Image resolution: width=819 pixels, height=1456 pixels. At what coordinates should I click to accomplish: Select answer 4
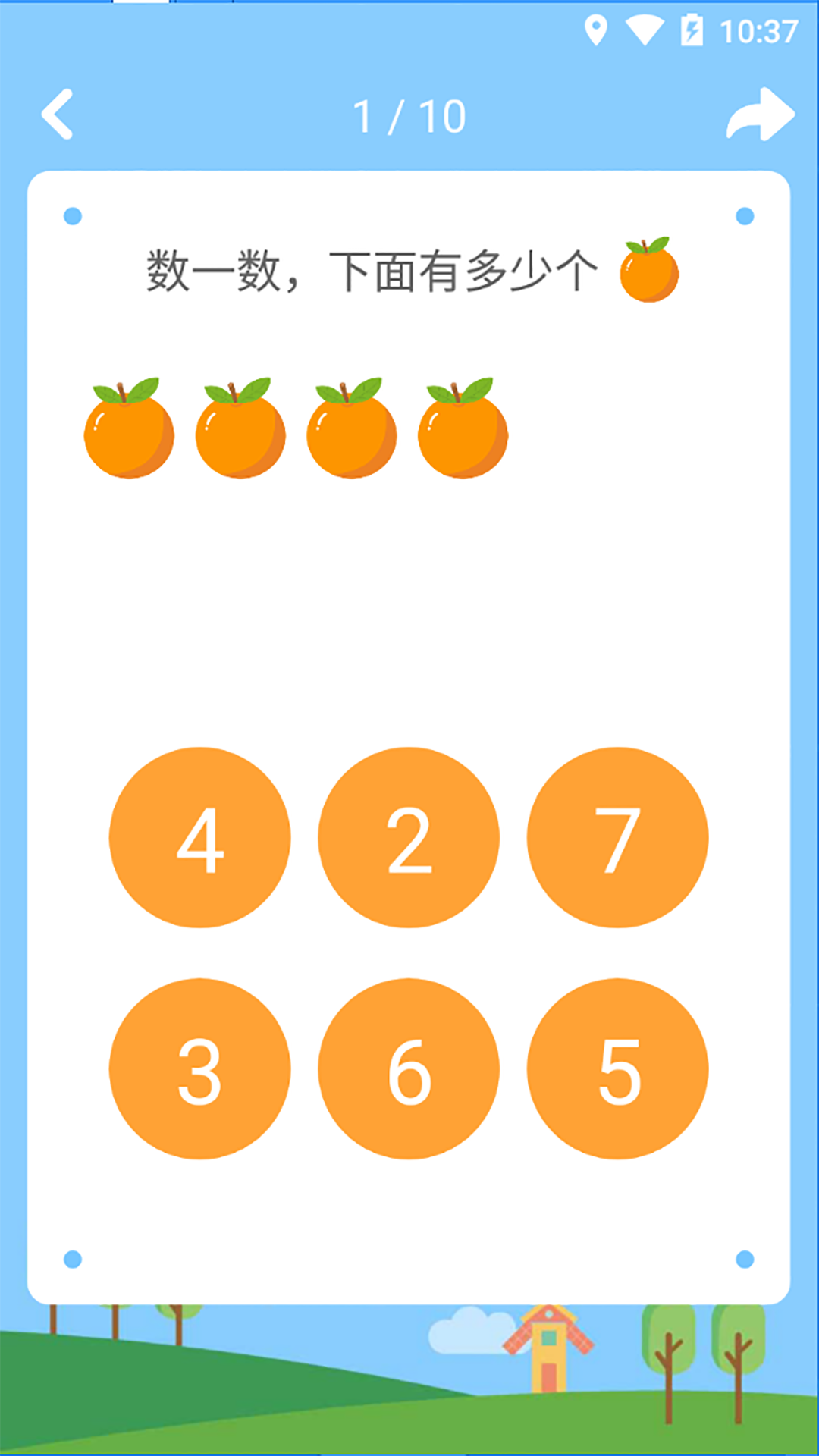pyautogui.click(x=200, y=838)
